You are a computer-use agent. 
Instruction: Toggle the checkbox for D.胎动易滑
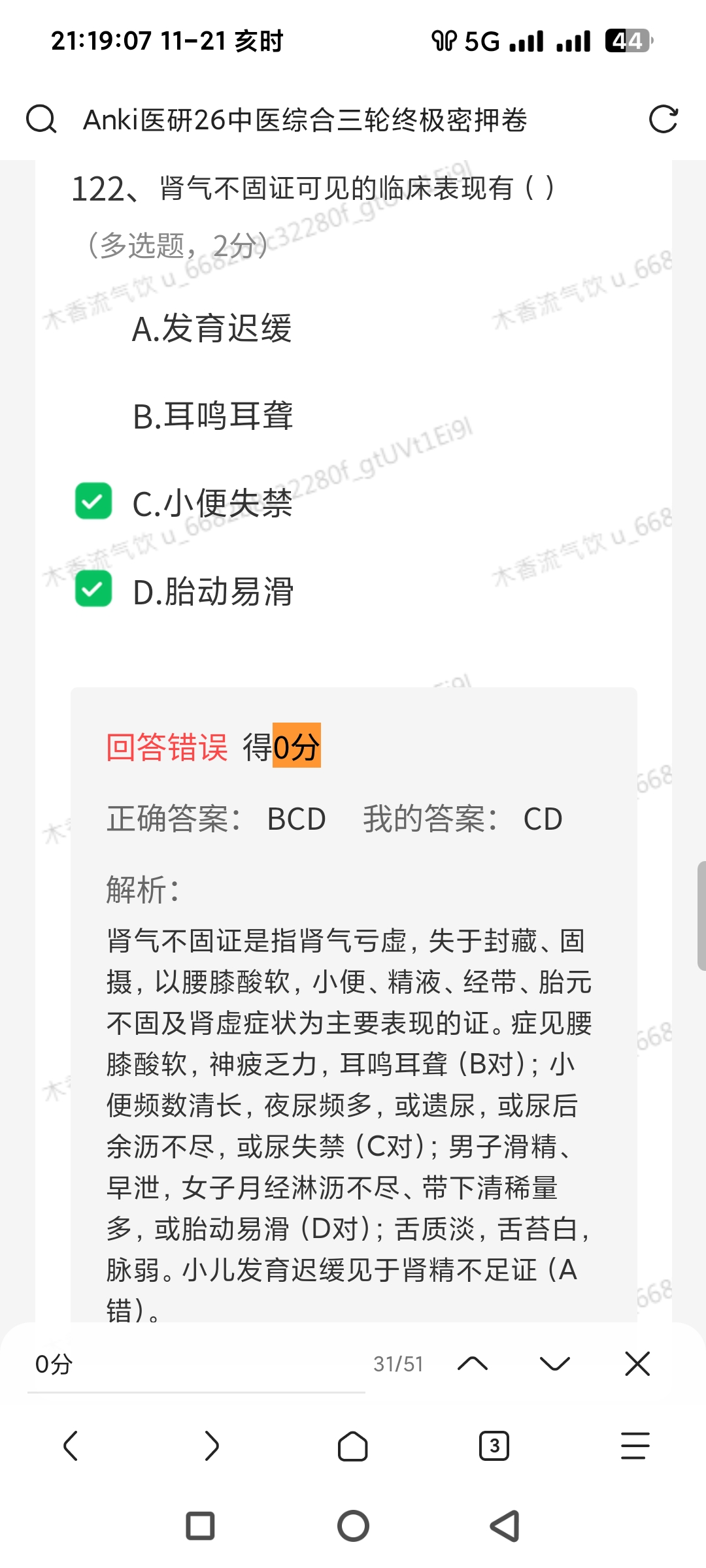pyautogui.click(x=93, y=589)
